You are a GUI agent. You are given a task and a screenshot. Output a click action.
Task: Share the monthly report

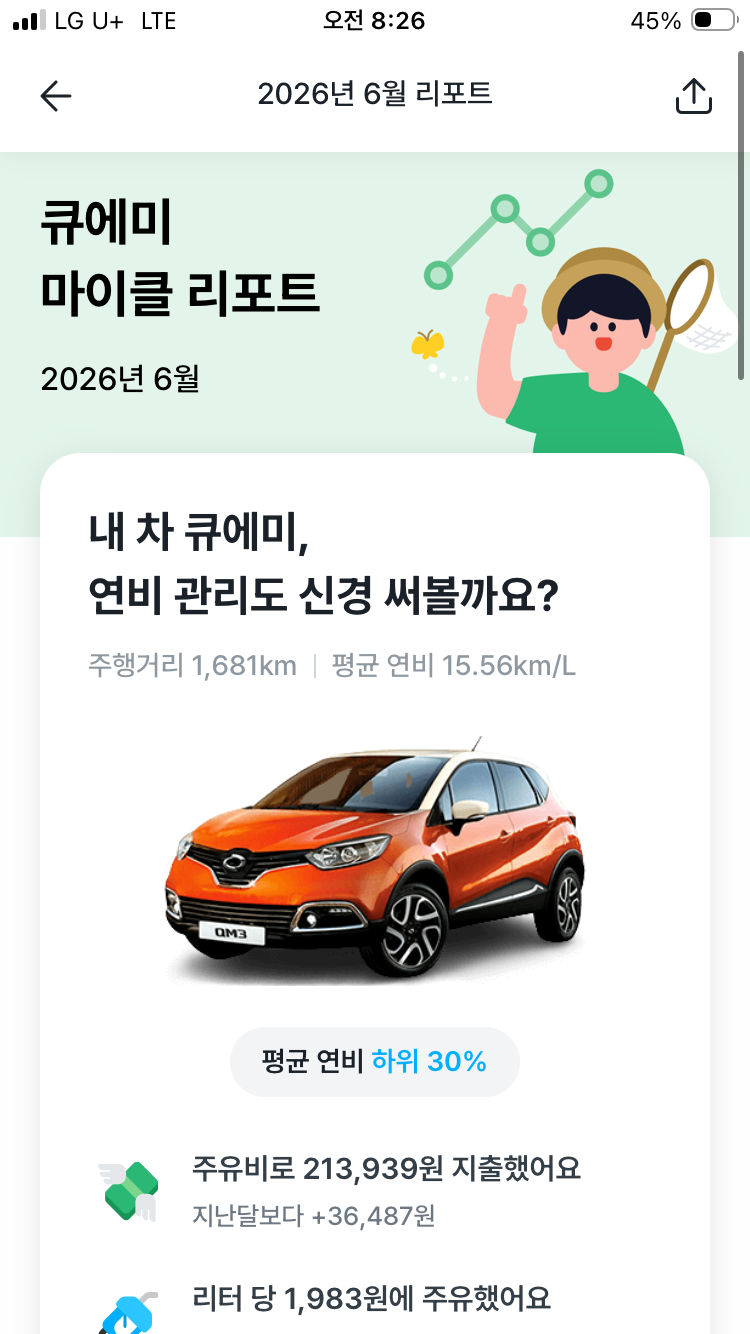click(694, 96)
